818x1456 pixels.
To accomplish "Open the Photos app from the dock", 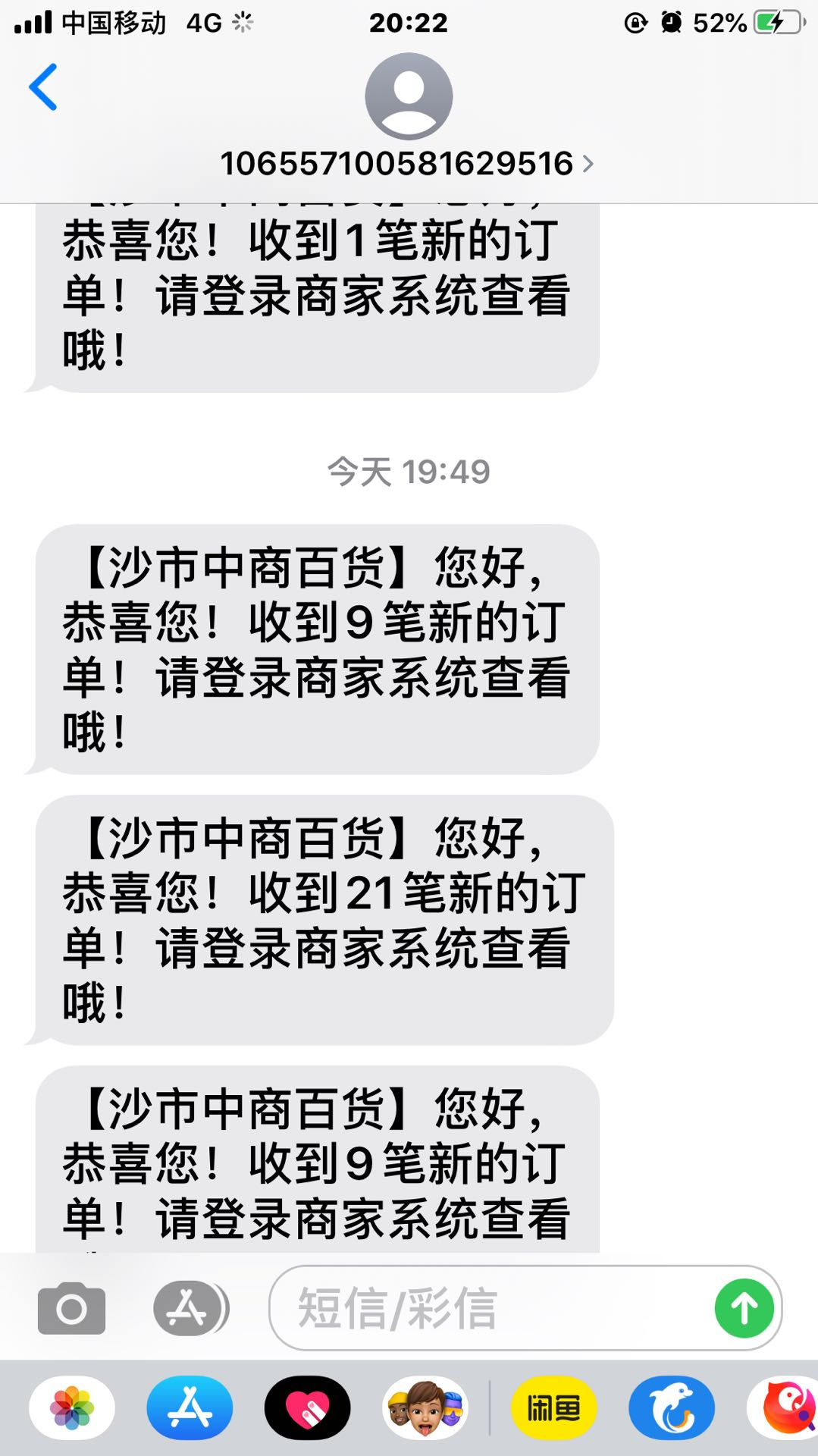I will [x=70, y=1407].
